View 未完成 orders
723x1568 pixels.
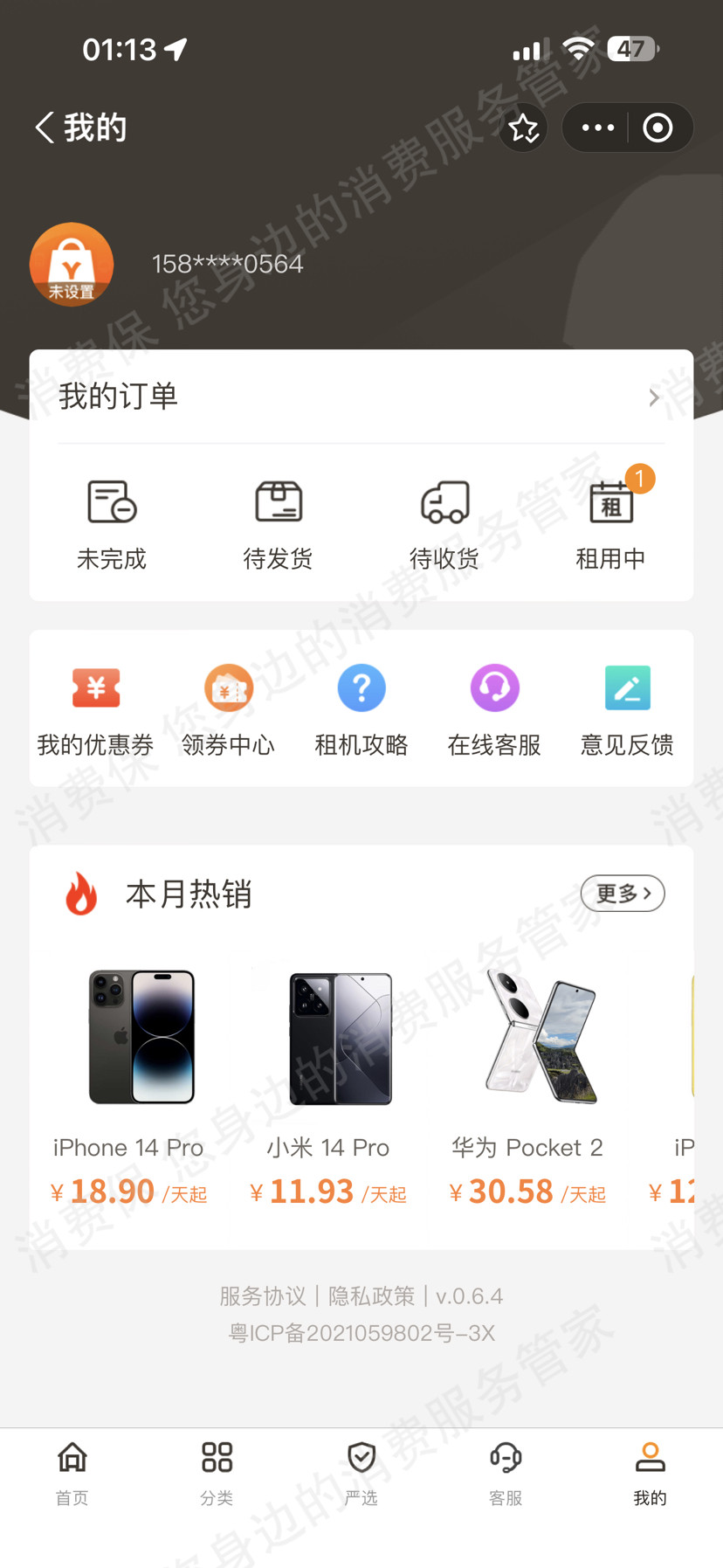pyautogui.click(x=112, y=524)
